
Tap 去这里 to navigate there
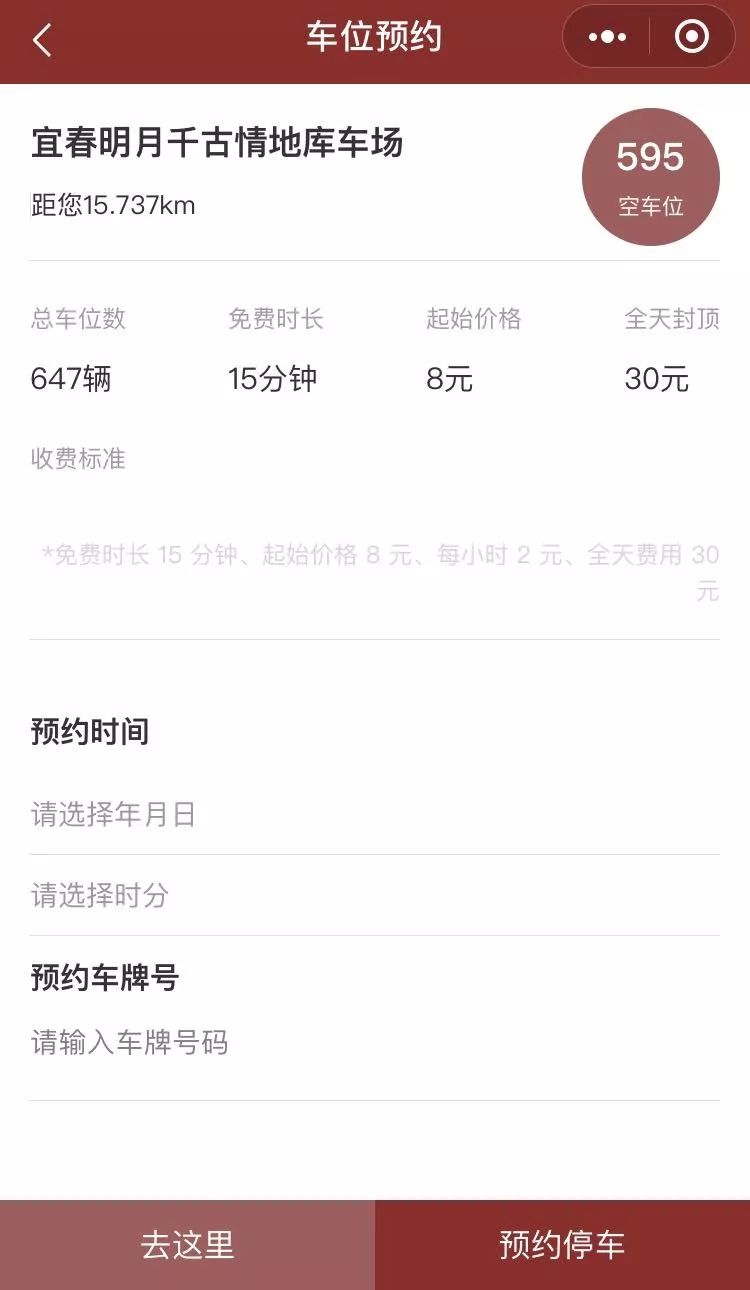click(187, 1245)
